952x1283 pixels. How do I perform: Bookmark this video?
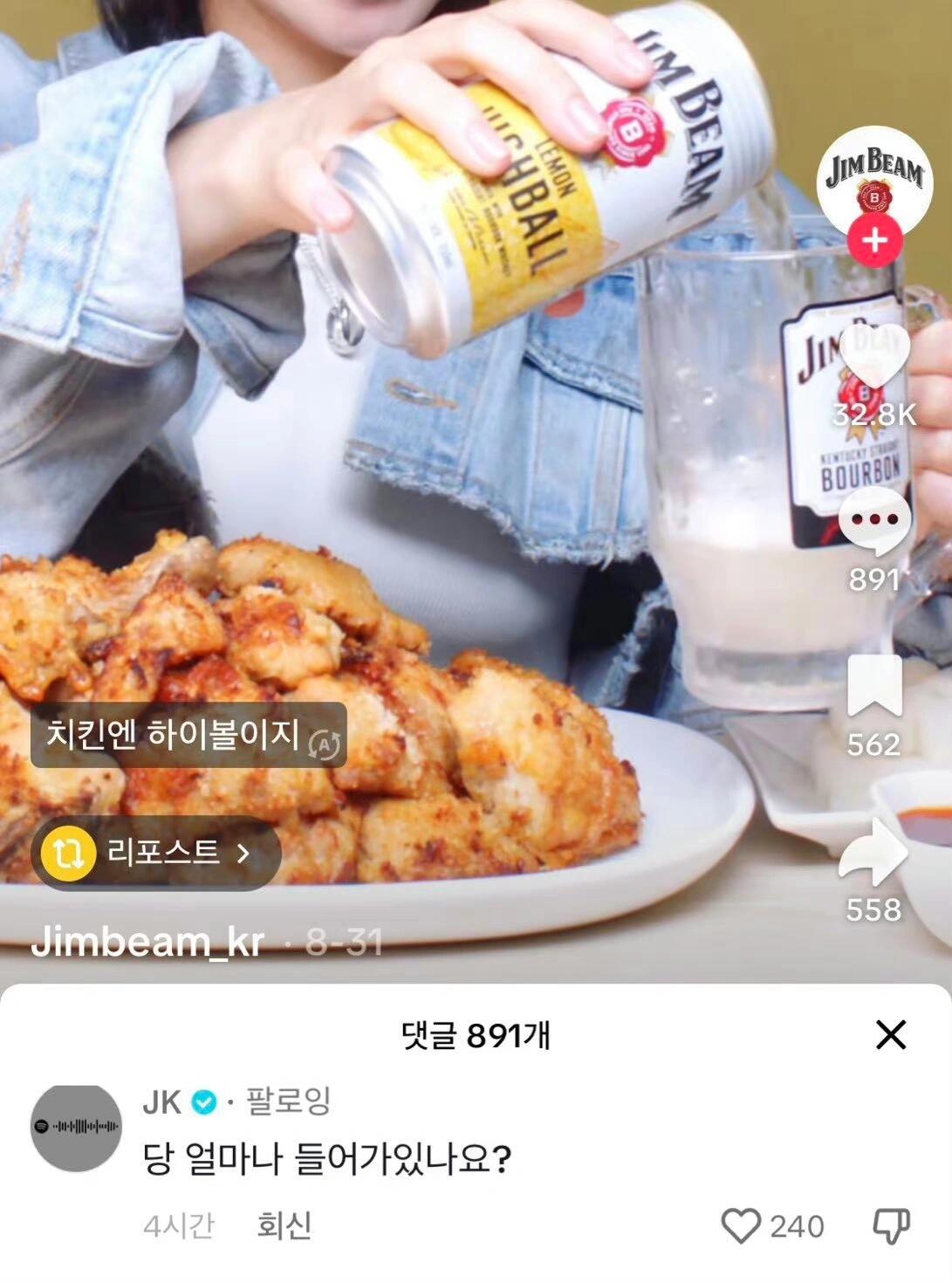click(874, 686)
